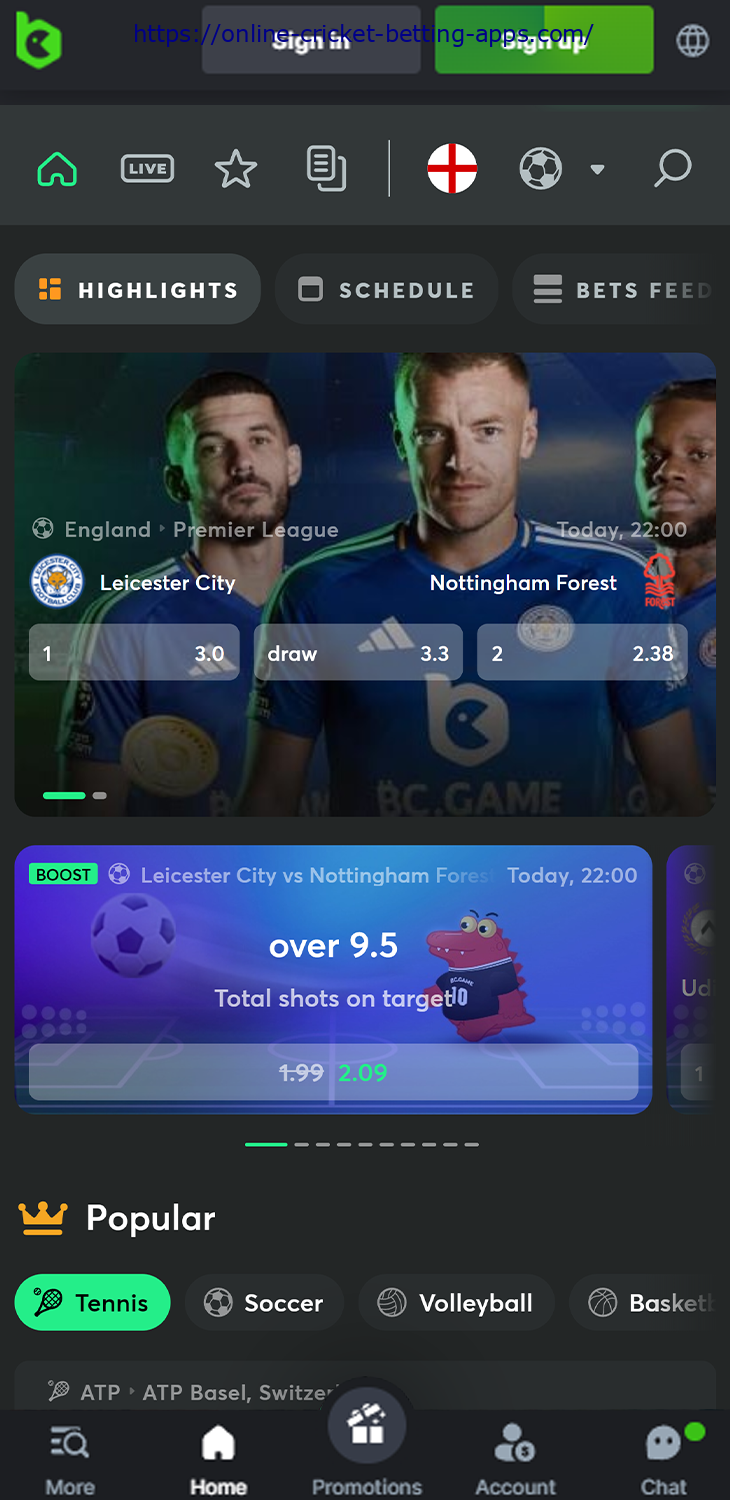Filter popular events by Soccer
730x1500 pixels.
(264, 1302)
